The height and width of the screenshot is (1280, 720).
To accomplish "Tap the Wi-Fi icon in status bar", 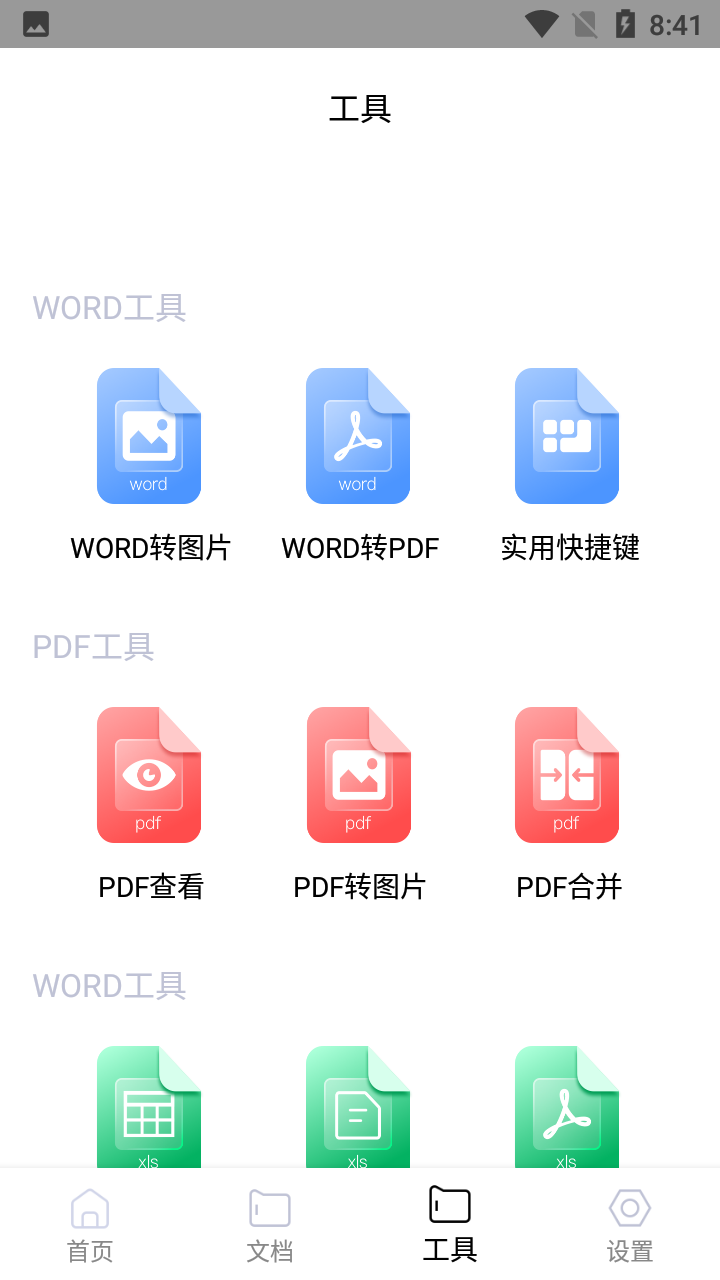I will [545, 23].
